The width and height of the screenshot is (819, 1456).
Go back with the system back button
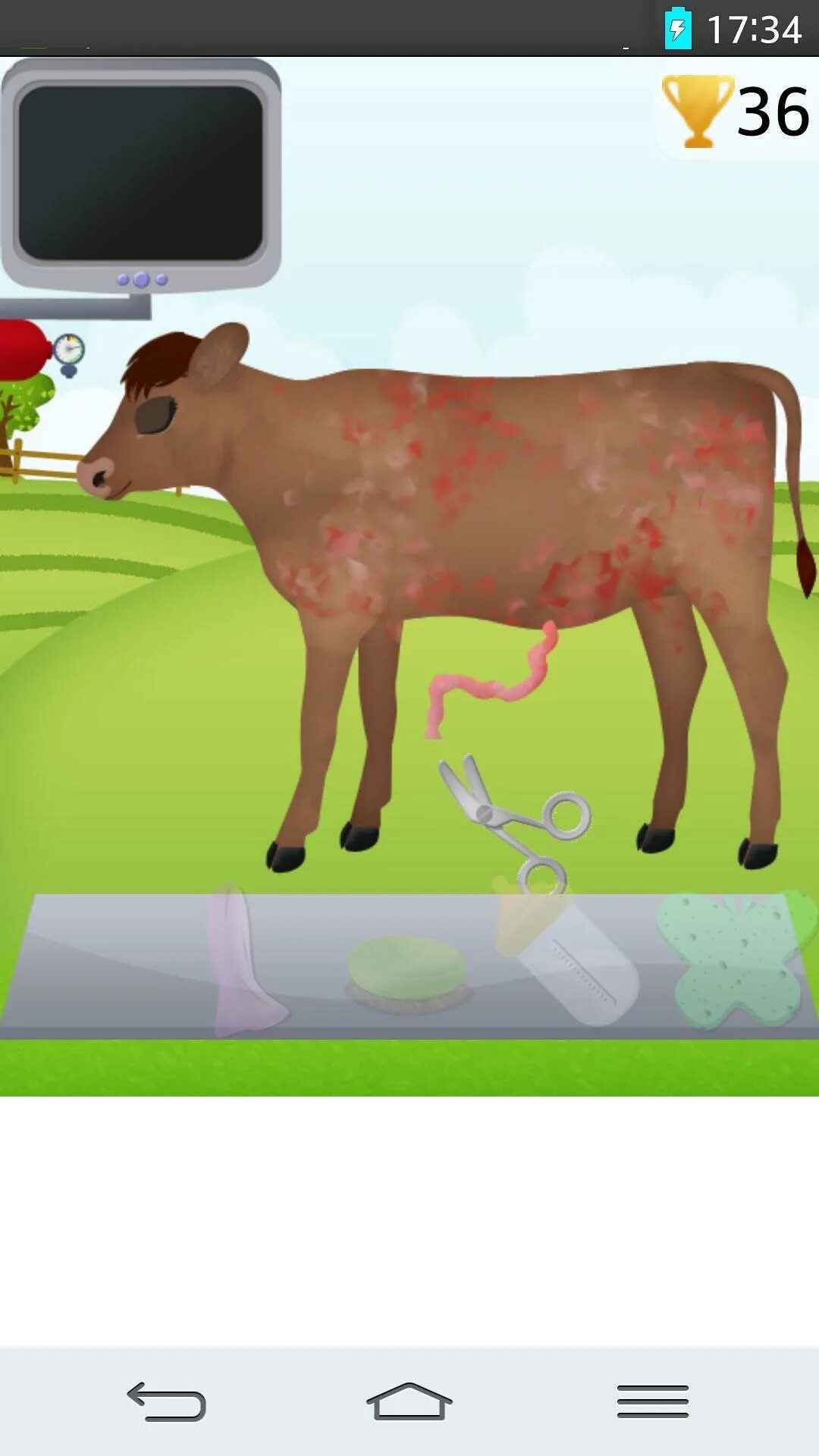tap(167, 1401)
